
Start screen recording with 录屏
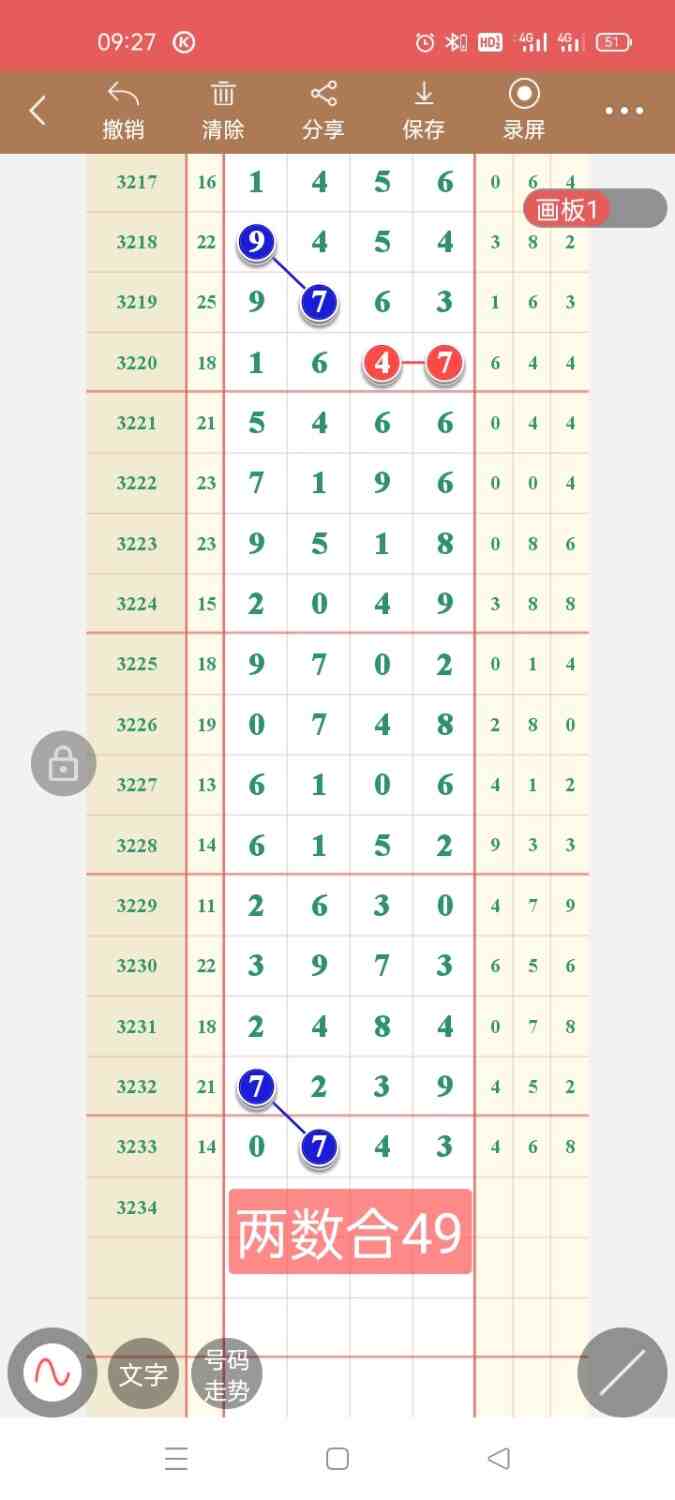tap(524, 111)
